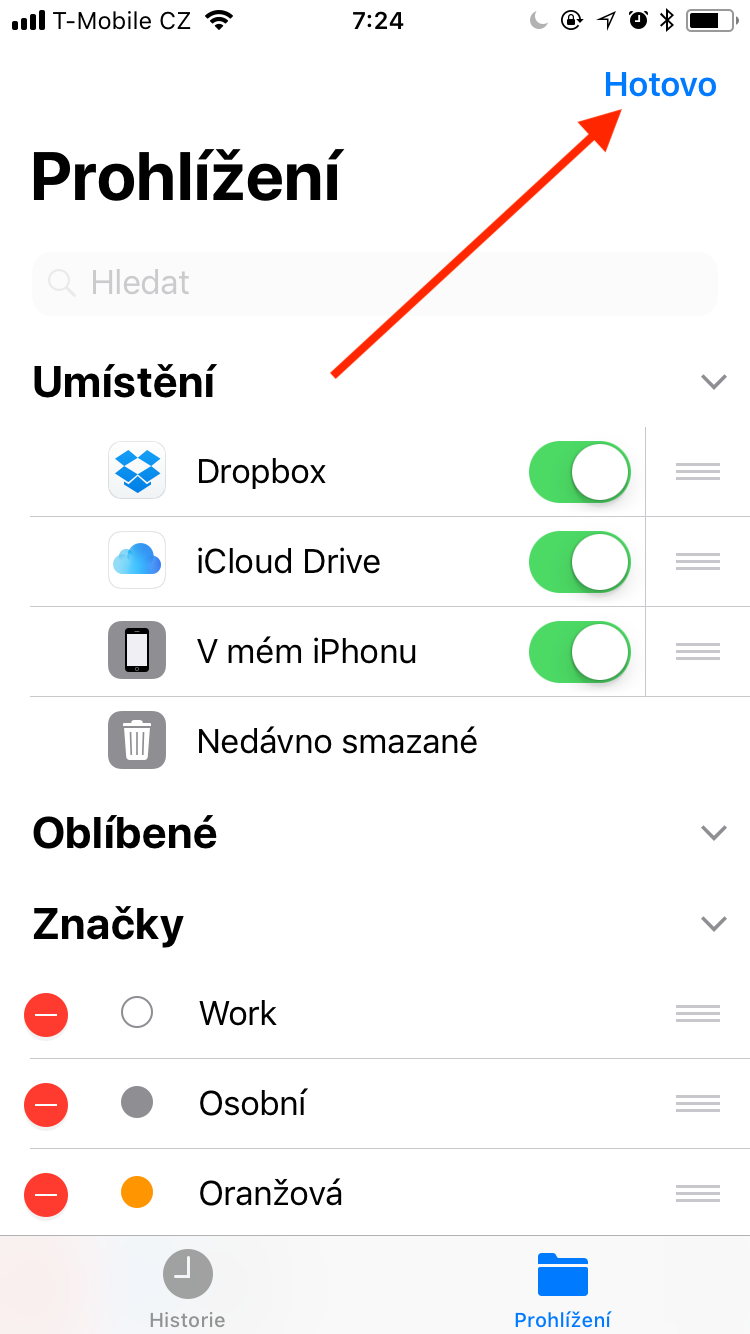Delete the Oranžová tag
The height and width of the screenshot is (1334, 750).
(46, 1194)
